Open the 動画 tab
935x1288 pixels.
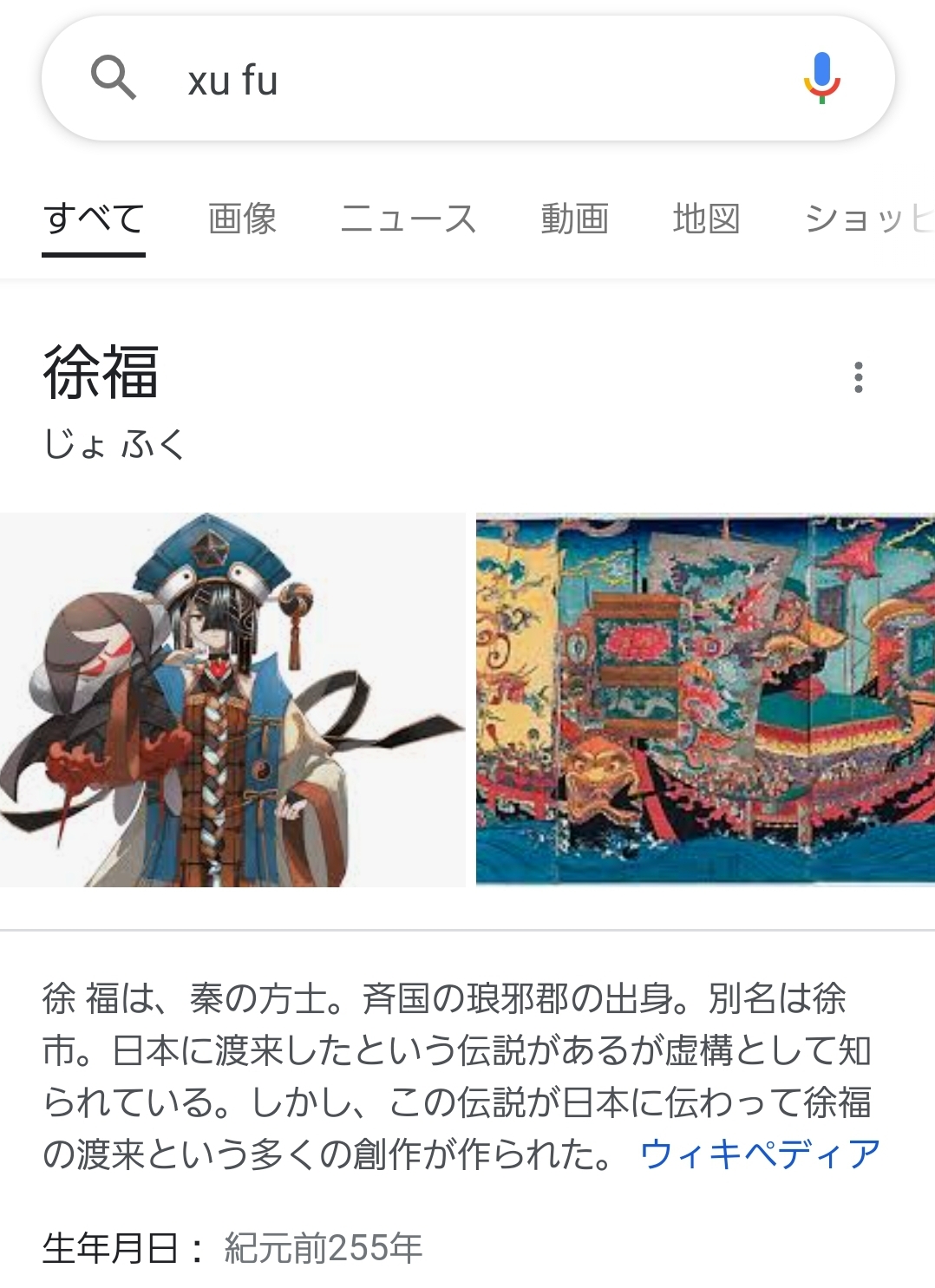pos(574,219)
